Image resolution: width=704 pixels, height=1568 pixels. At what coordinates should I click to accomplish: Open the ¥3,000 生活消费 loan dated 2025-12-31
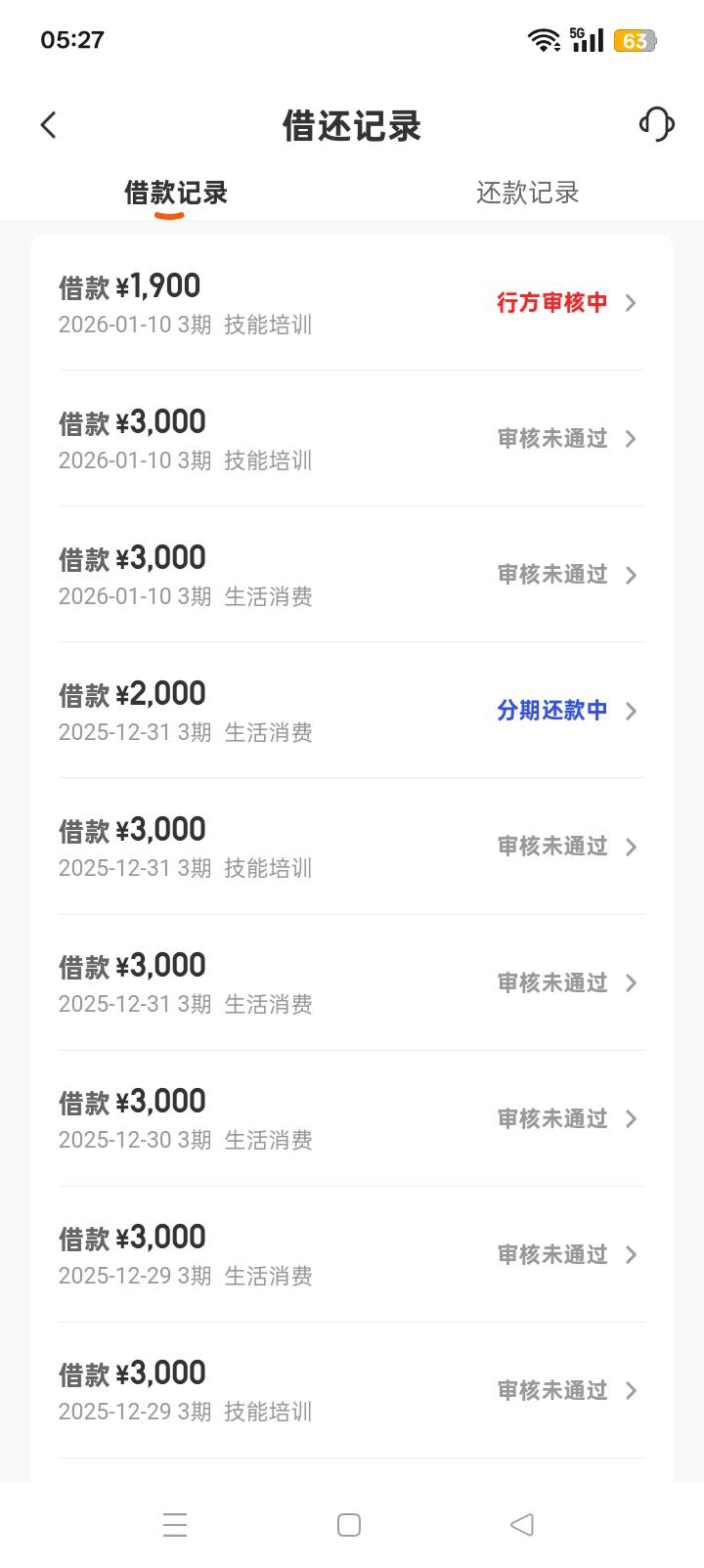[x=352, y=982]
